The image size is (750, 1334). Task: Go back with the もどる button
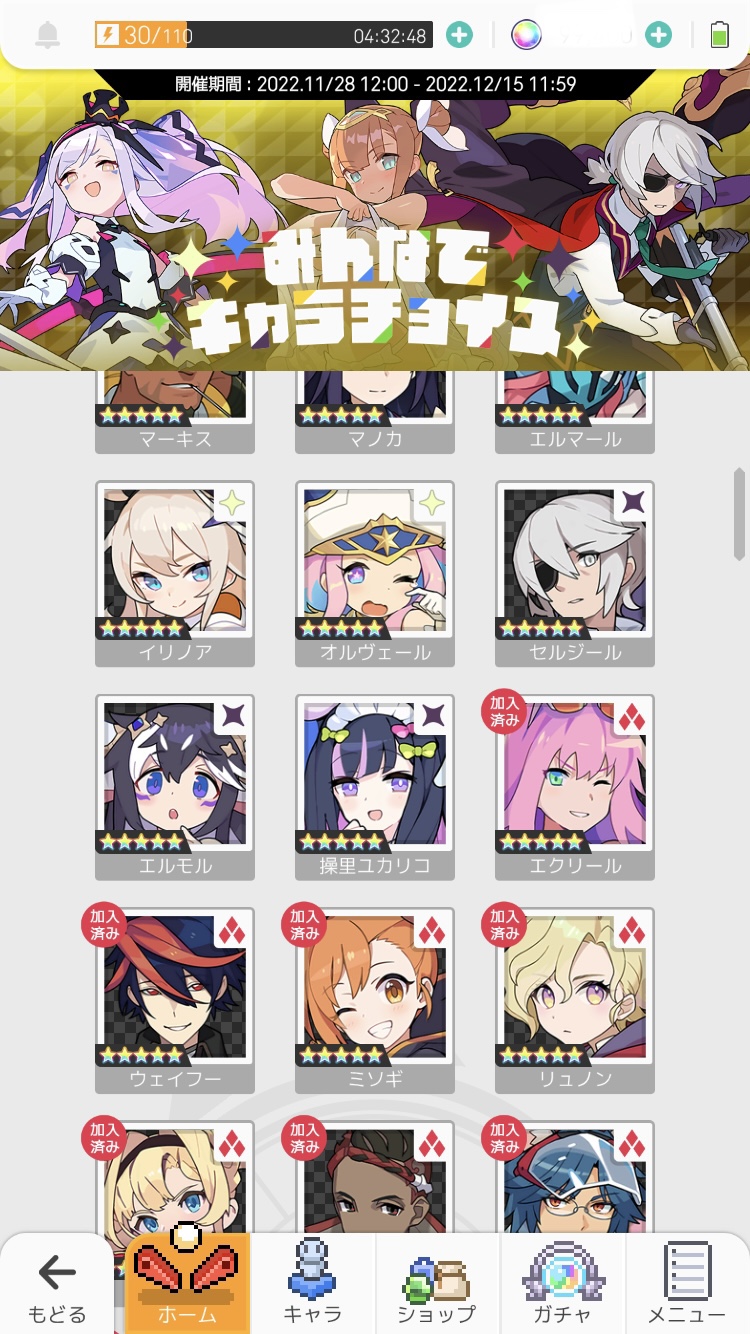57,1286
